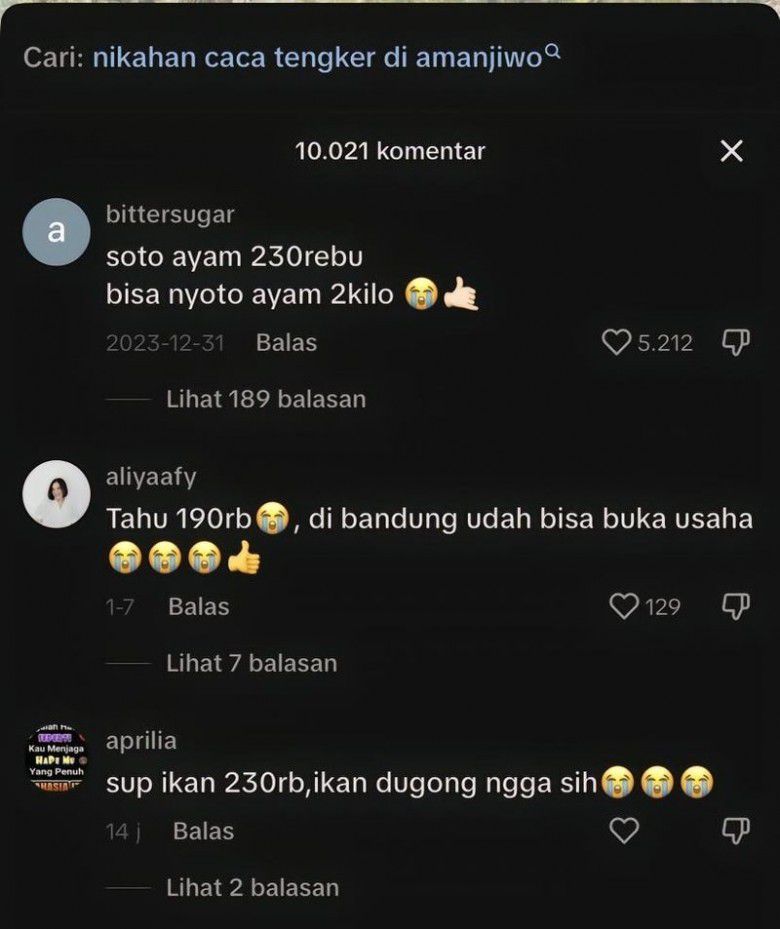Reply to aliyaafy's comment

[x=198, y=606]
